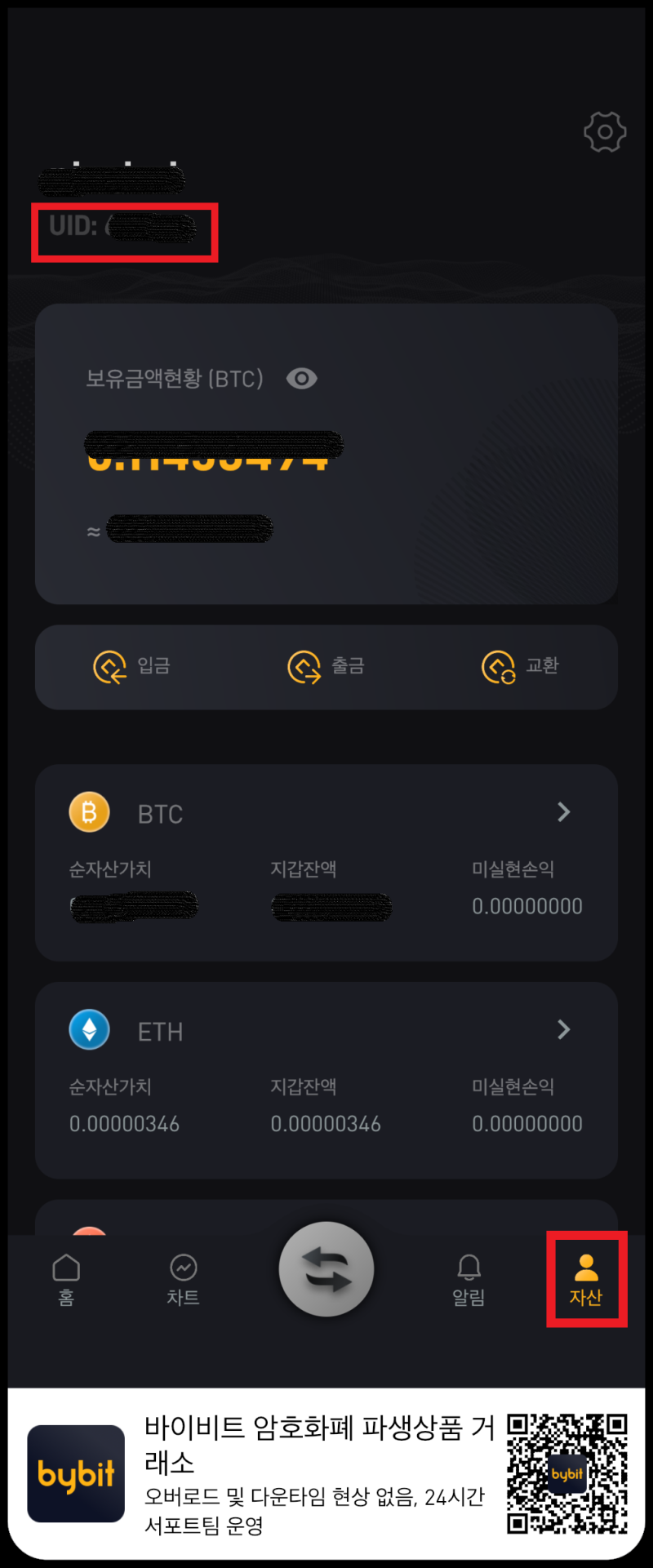653x1568 pixels.
Task: Switch to the 자산 assets tab
Action: pos(586,1279)
